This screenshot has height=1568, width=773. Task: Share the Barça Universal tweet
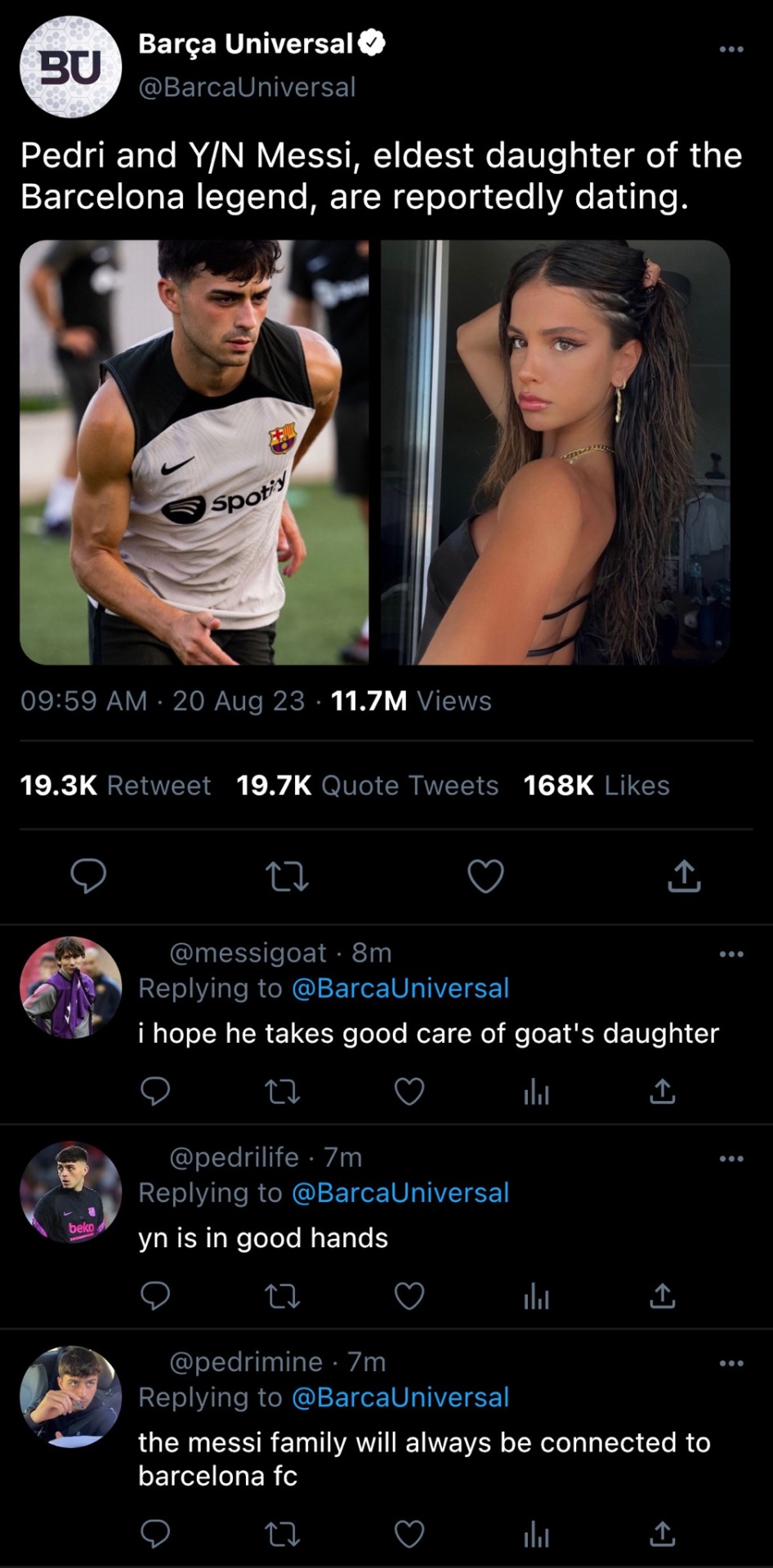point(684,876)
